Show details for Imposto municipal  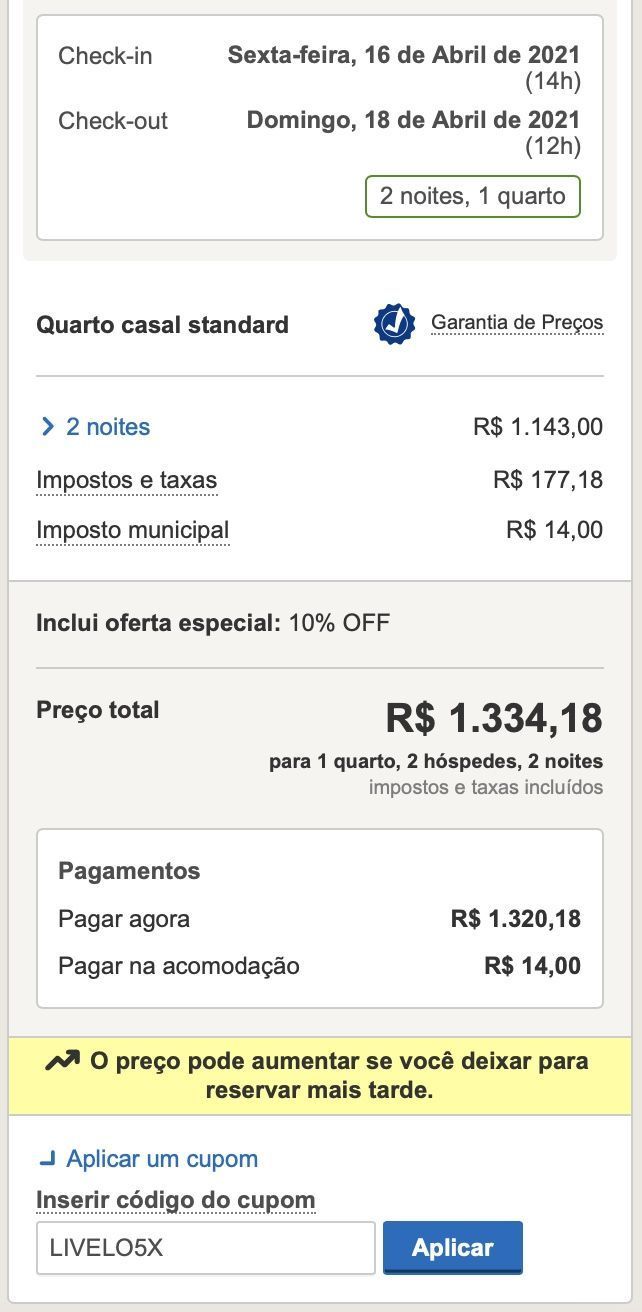(x=132, y=530)
